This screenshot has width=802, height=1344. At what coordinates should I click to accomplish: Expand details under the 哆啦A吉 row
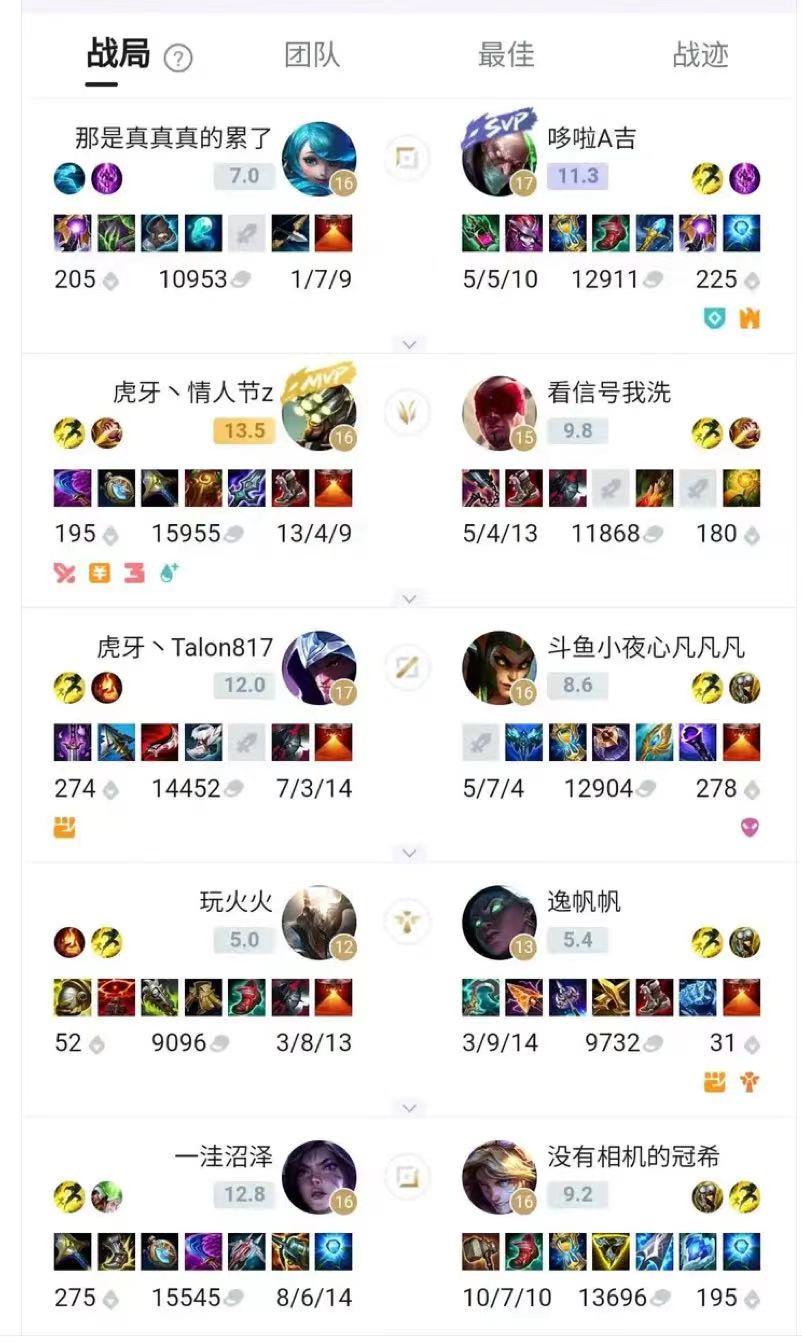(408, 344)
